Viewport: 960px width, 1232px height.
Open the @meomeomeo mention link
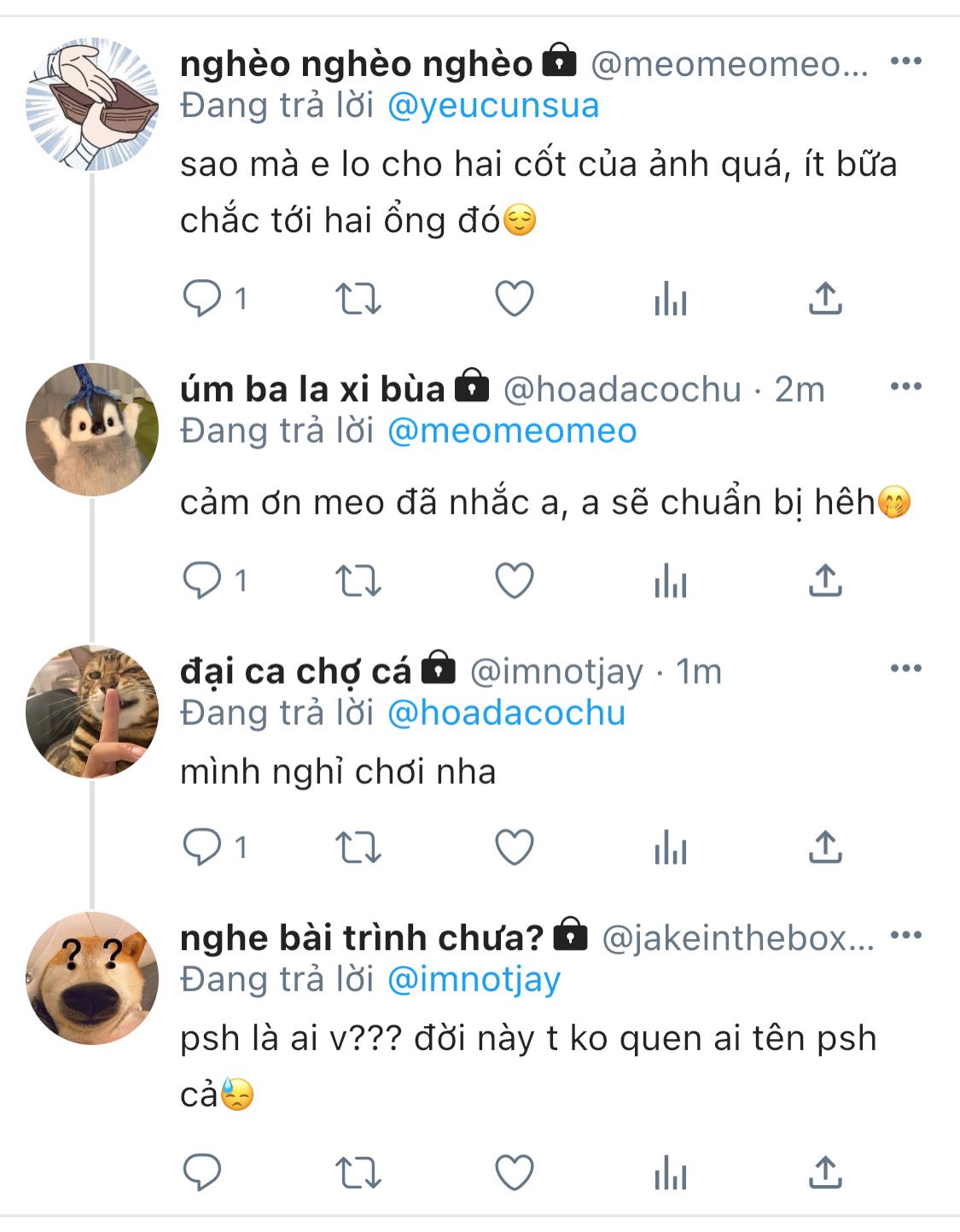[x=512, y=431]
